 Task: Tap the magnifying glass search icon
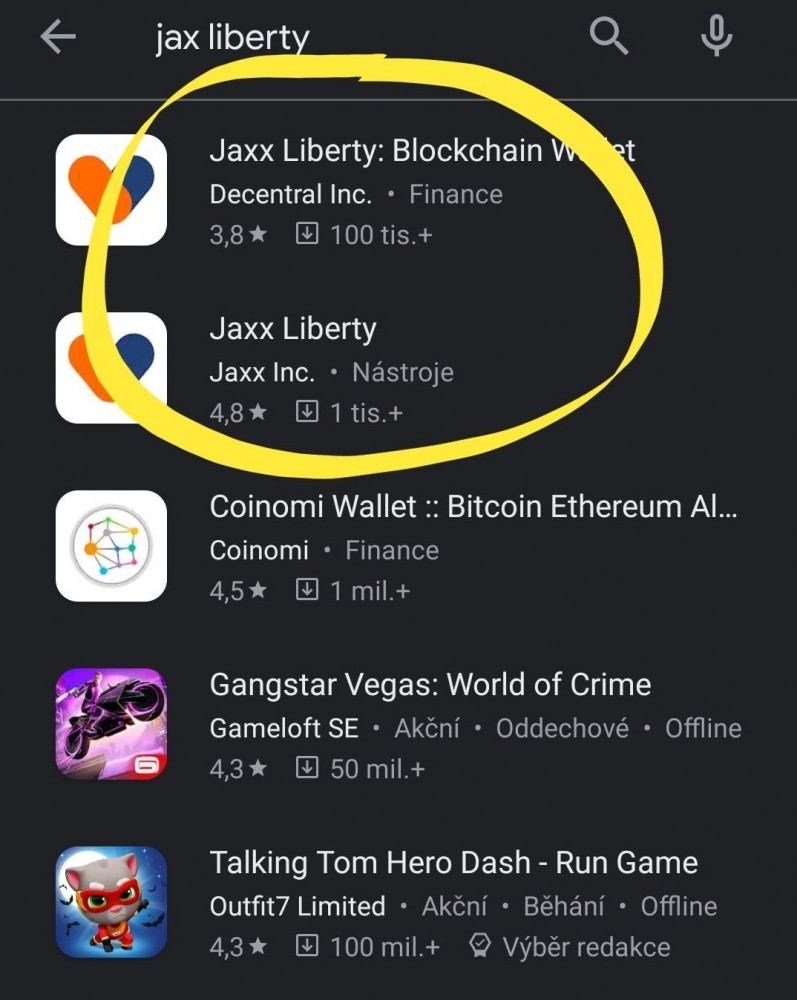pyautogui.click(x=608, y=38)
